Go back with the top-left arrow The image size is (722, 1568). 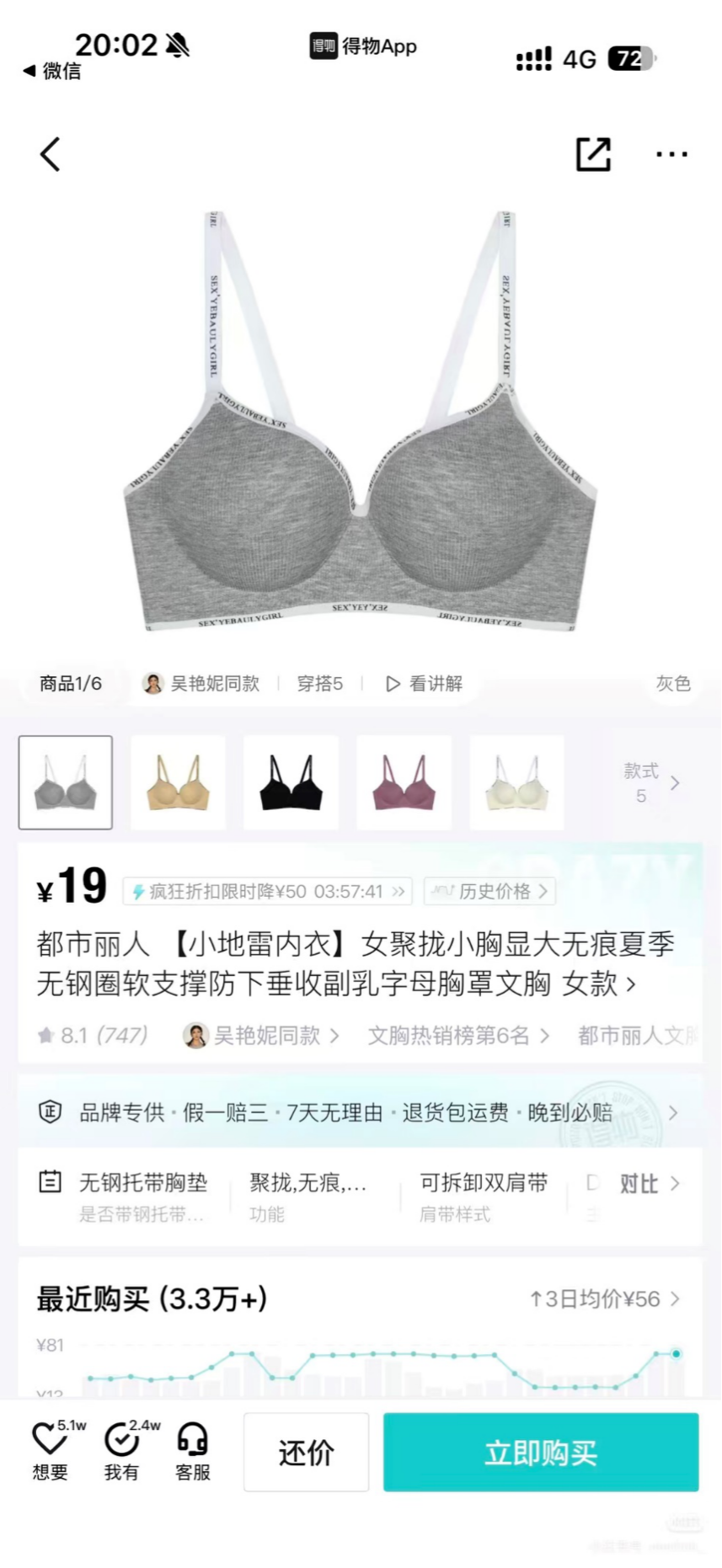coord(51,154)
